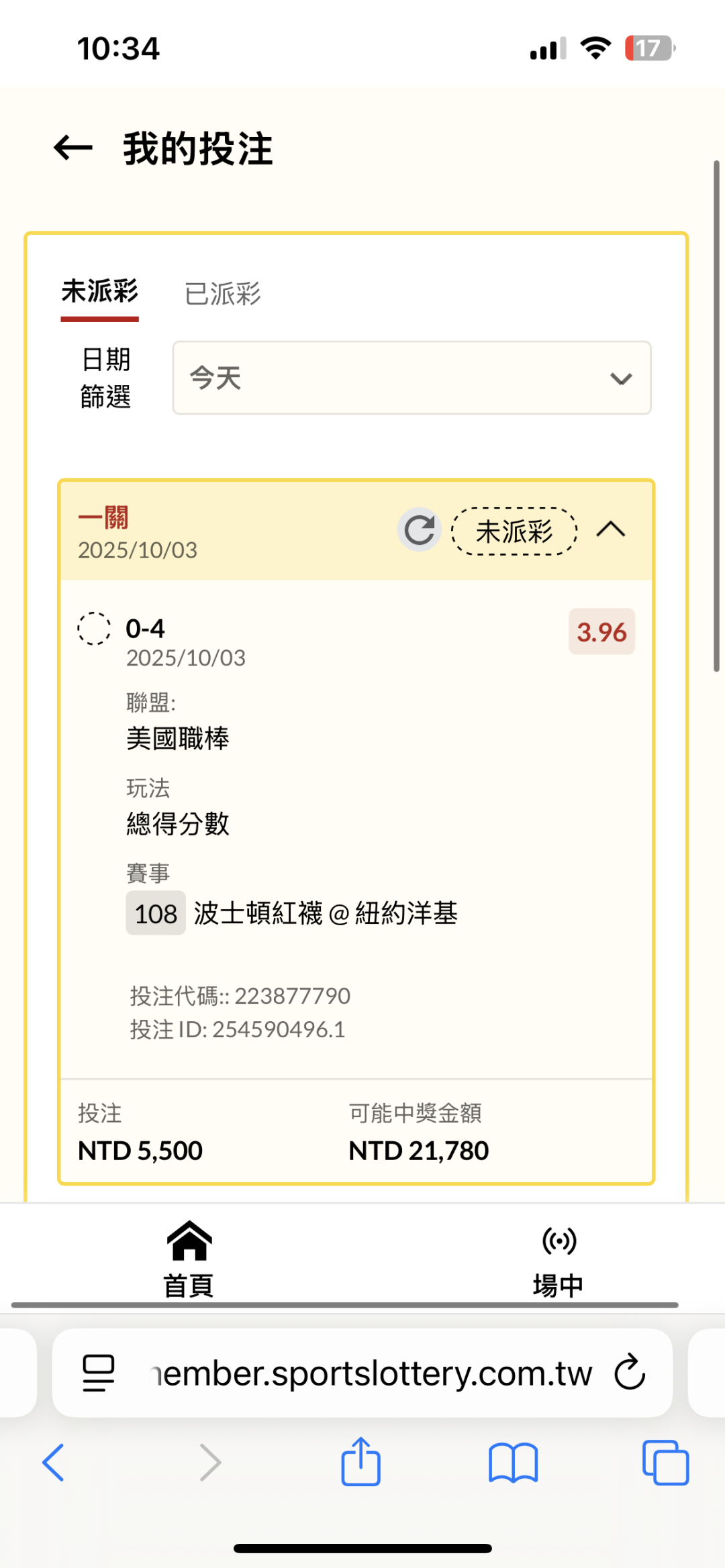
Task: Refresh the 一關 bet status
Action: [420, 530]
